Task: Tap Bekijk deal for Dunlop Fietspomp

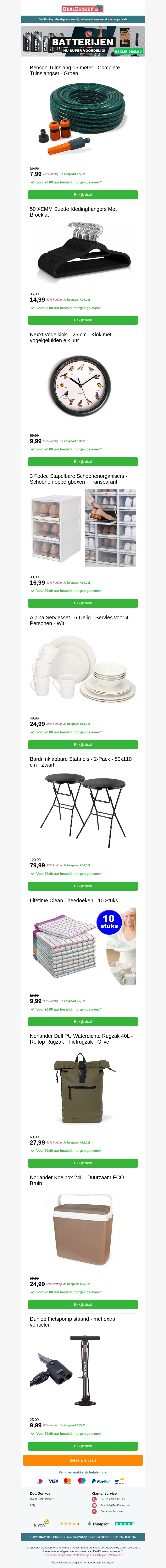Action: click(83, 1446)
